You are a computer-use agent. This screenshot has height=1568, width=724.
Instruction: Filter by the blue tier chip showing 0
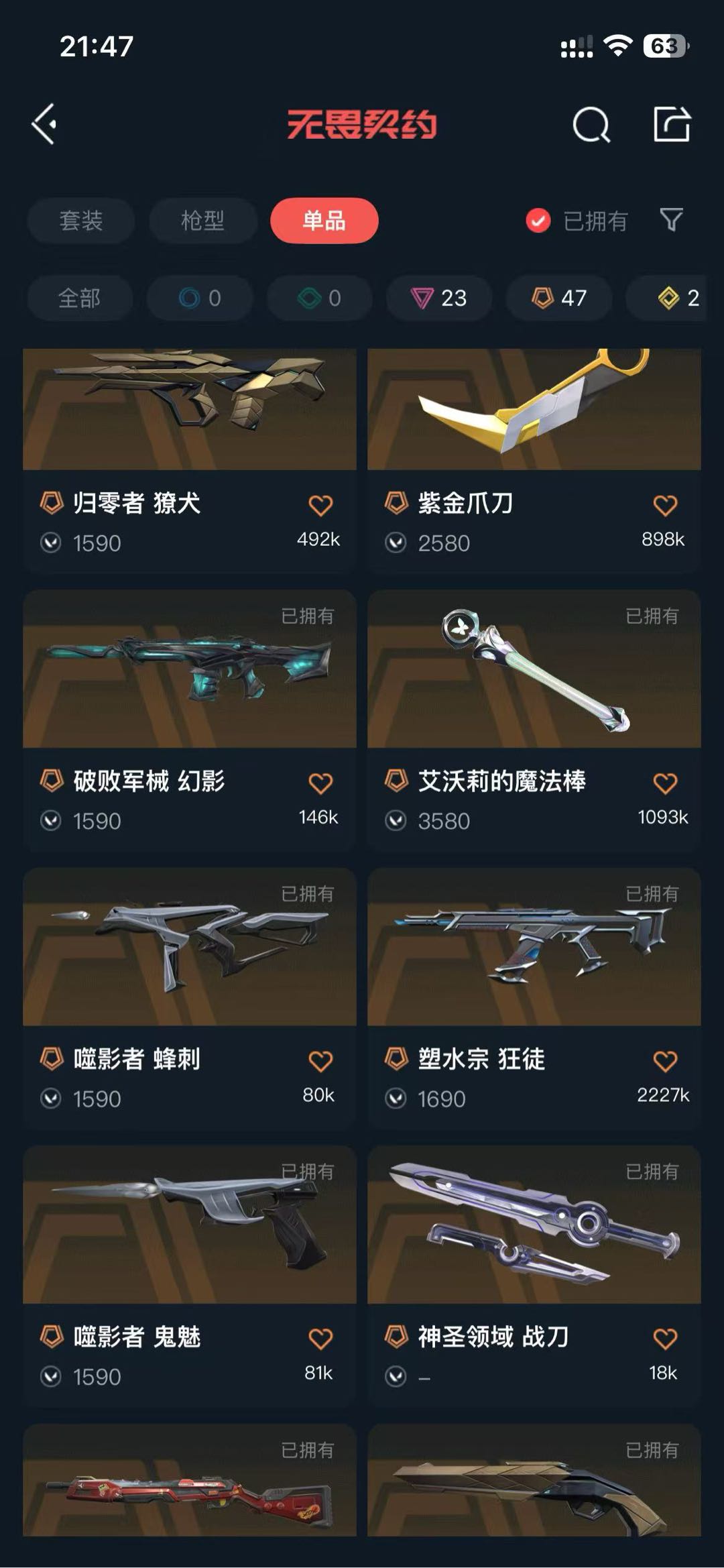(200, 298)
